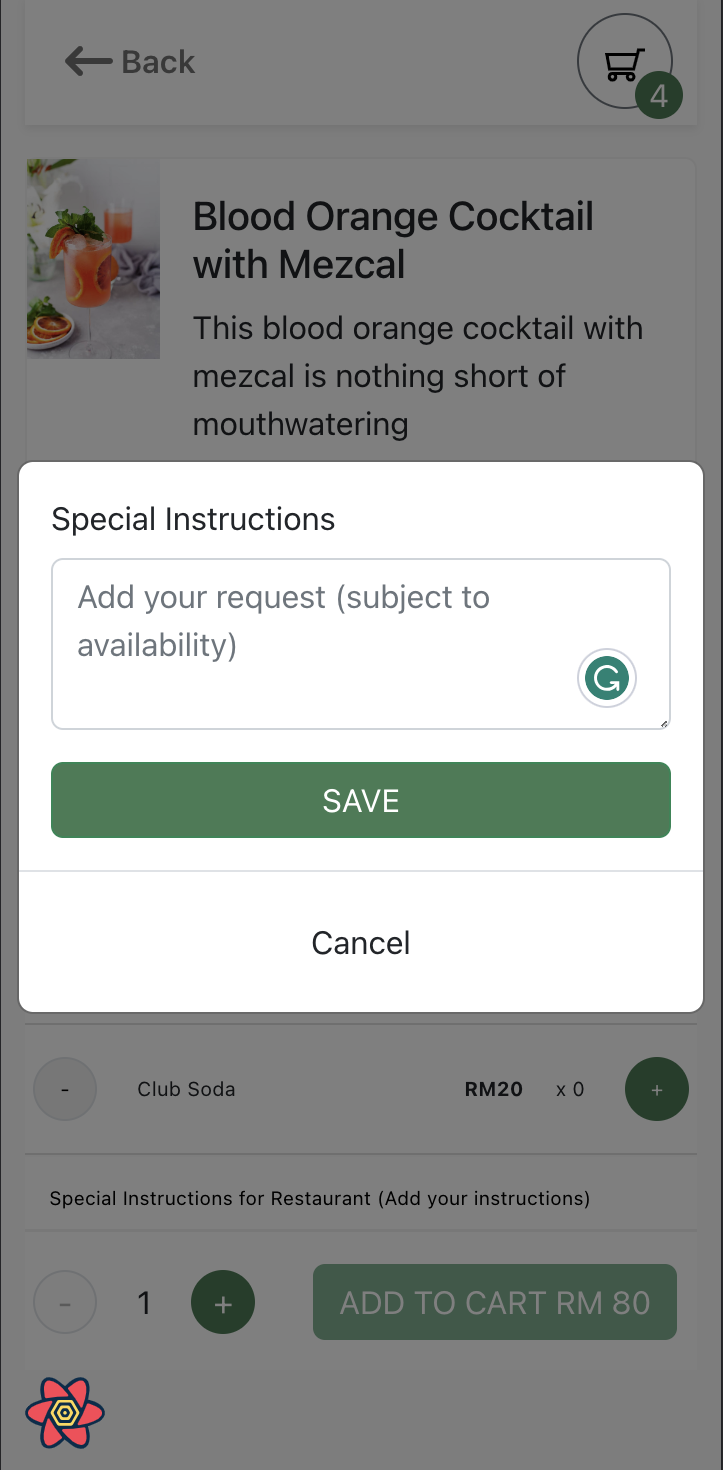Open the shopping cart icon
723x1470 pixels.
tap(622, 62)
